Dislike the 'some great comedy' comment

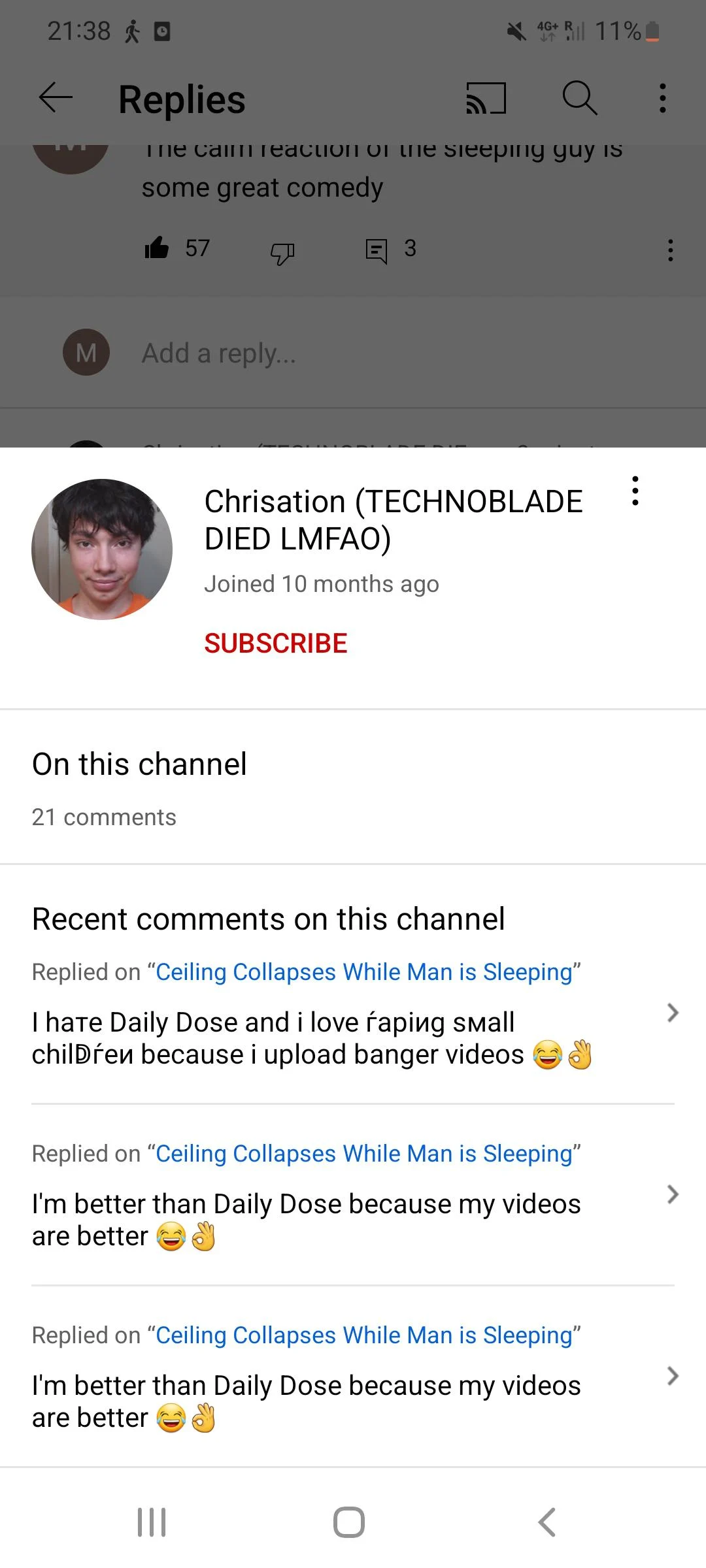coord(282,252)
